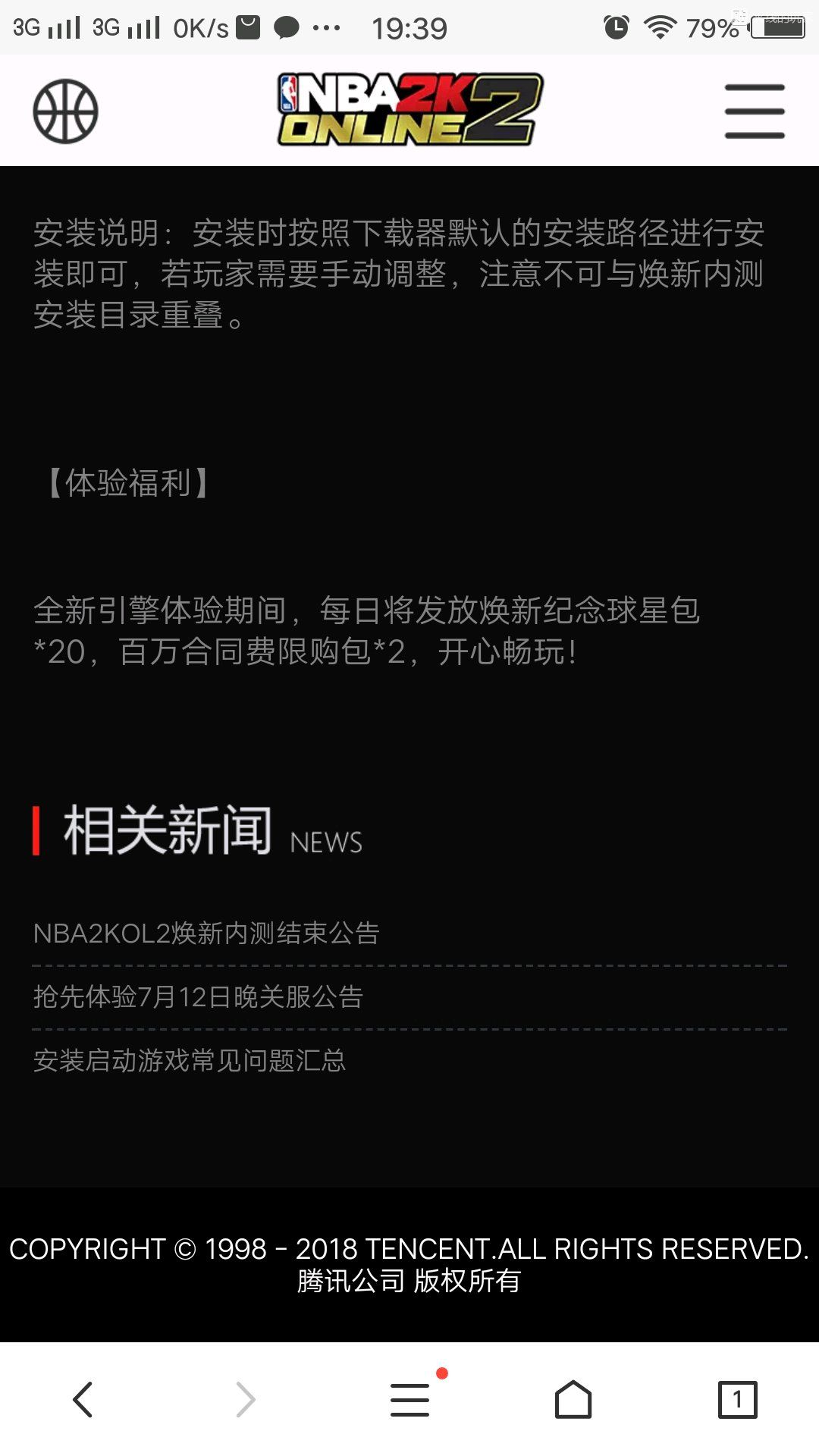
Task: Go forward in the browser
Action: coord(246,1399)
